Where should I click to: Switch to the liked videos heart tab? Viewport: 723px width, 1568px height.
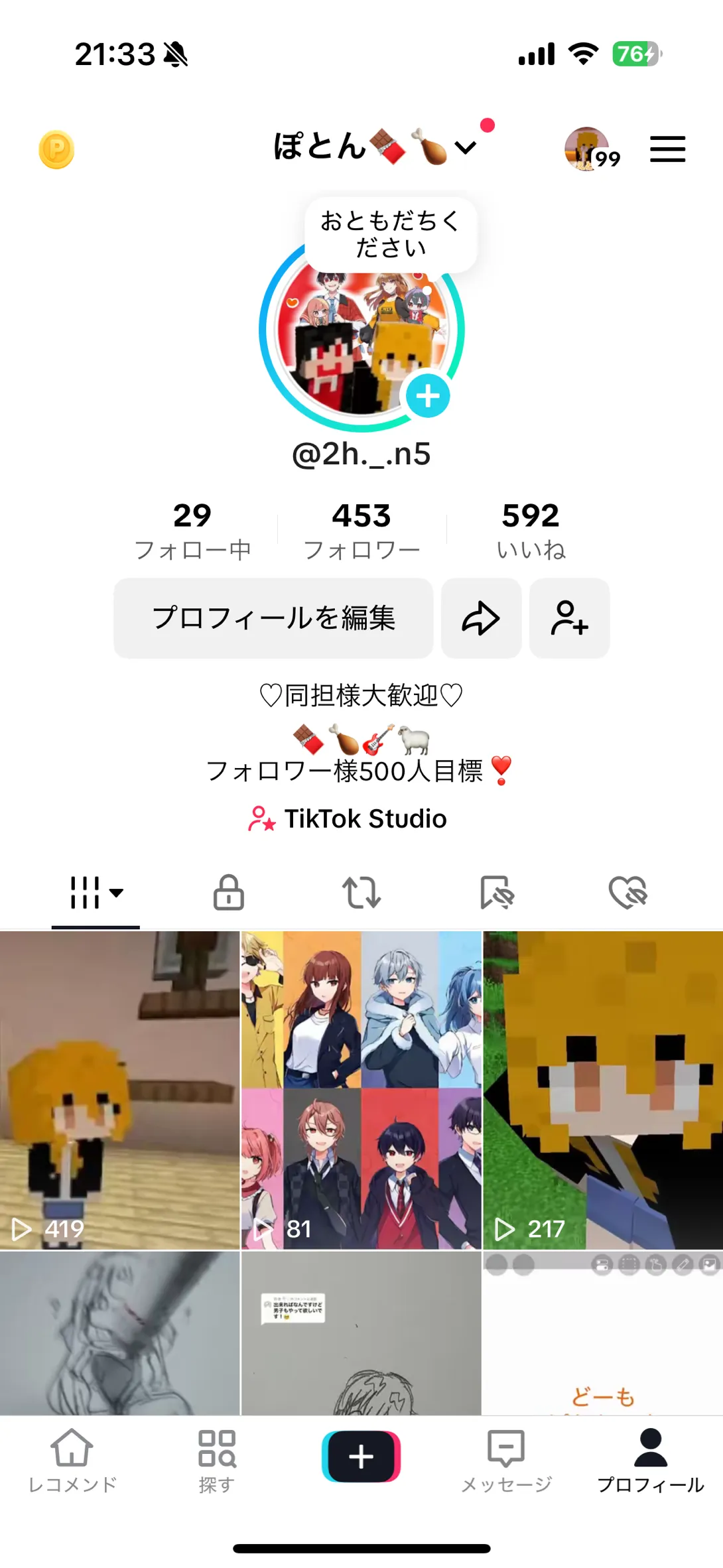click(627, 892)
